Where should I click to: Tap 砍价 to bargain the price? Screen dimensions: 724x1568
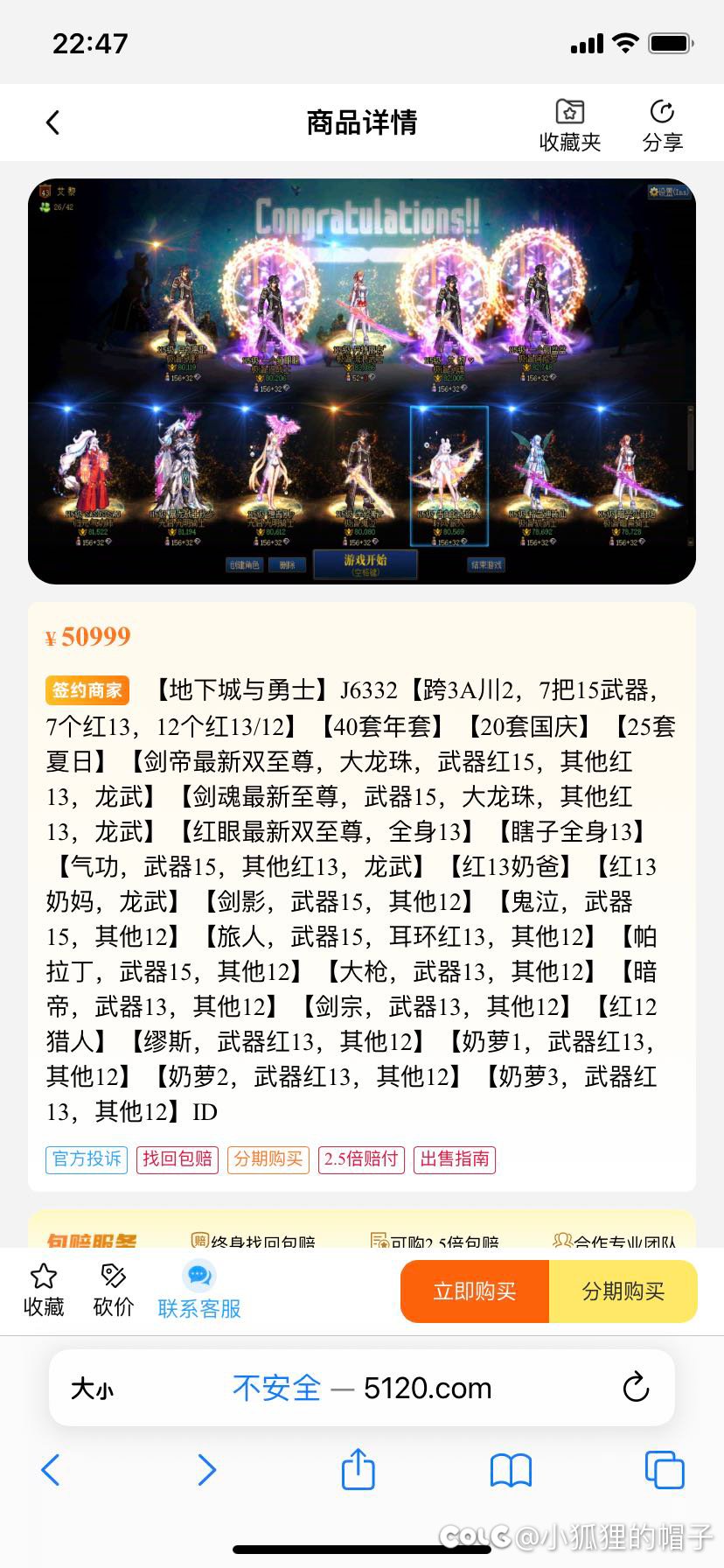pos(114,1290)
